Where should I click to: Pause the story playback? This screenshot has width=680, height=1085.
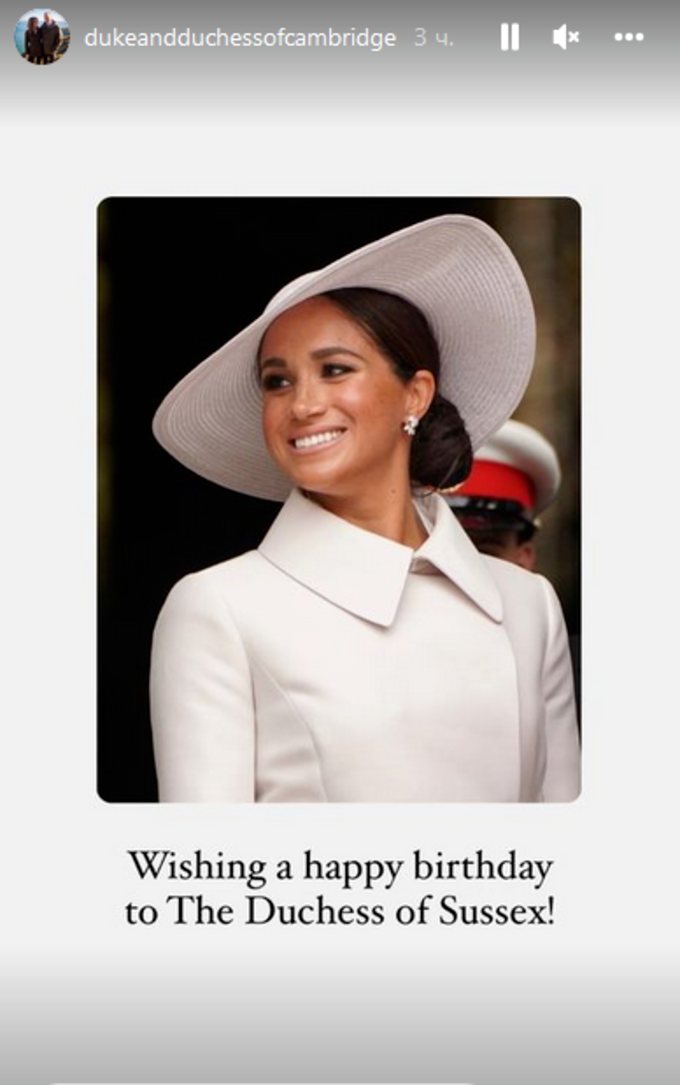[x=509, y=38]
